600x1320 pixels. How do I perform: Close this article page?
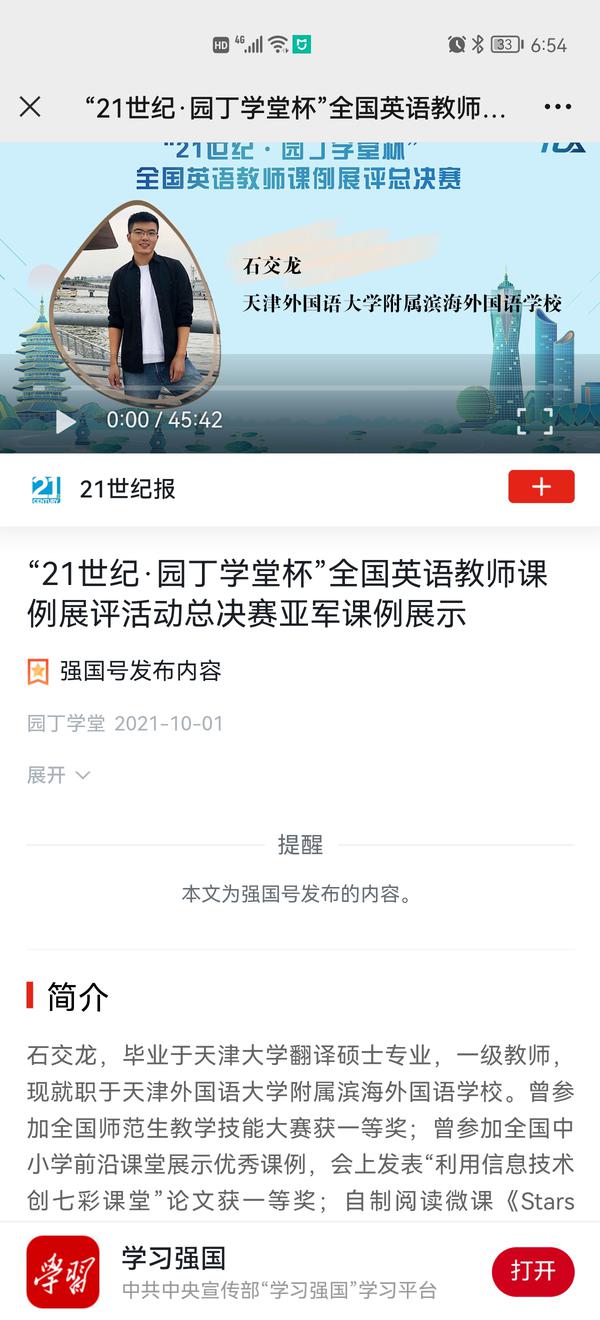point(30,107)
